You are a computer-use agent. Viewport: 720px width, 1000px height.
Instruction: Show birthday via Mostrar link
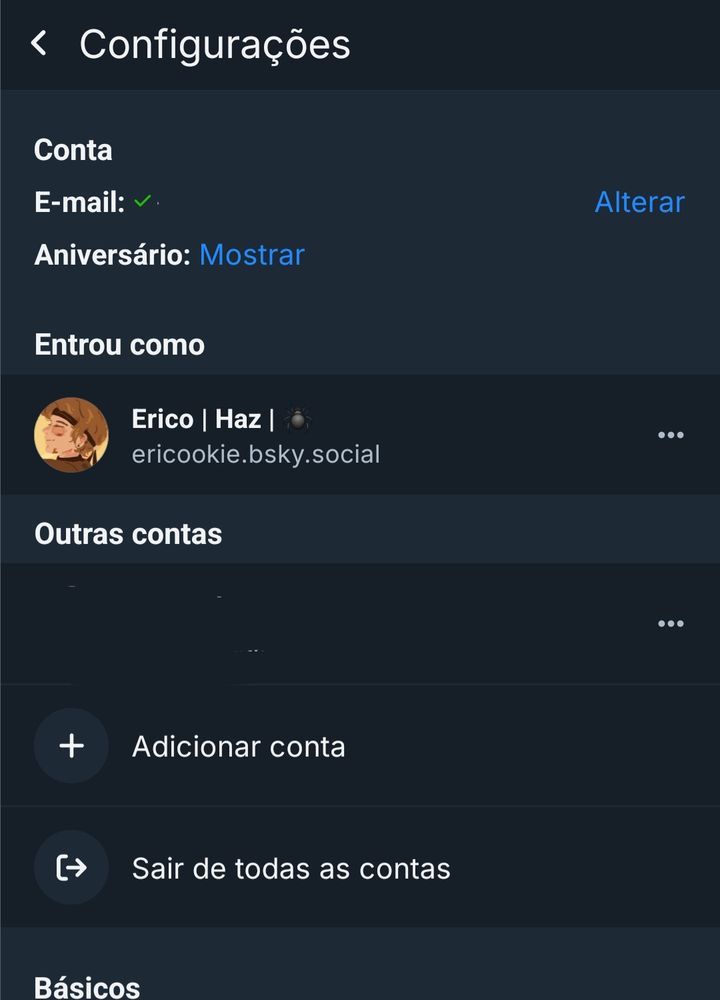tap(252, 255)
